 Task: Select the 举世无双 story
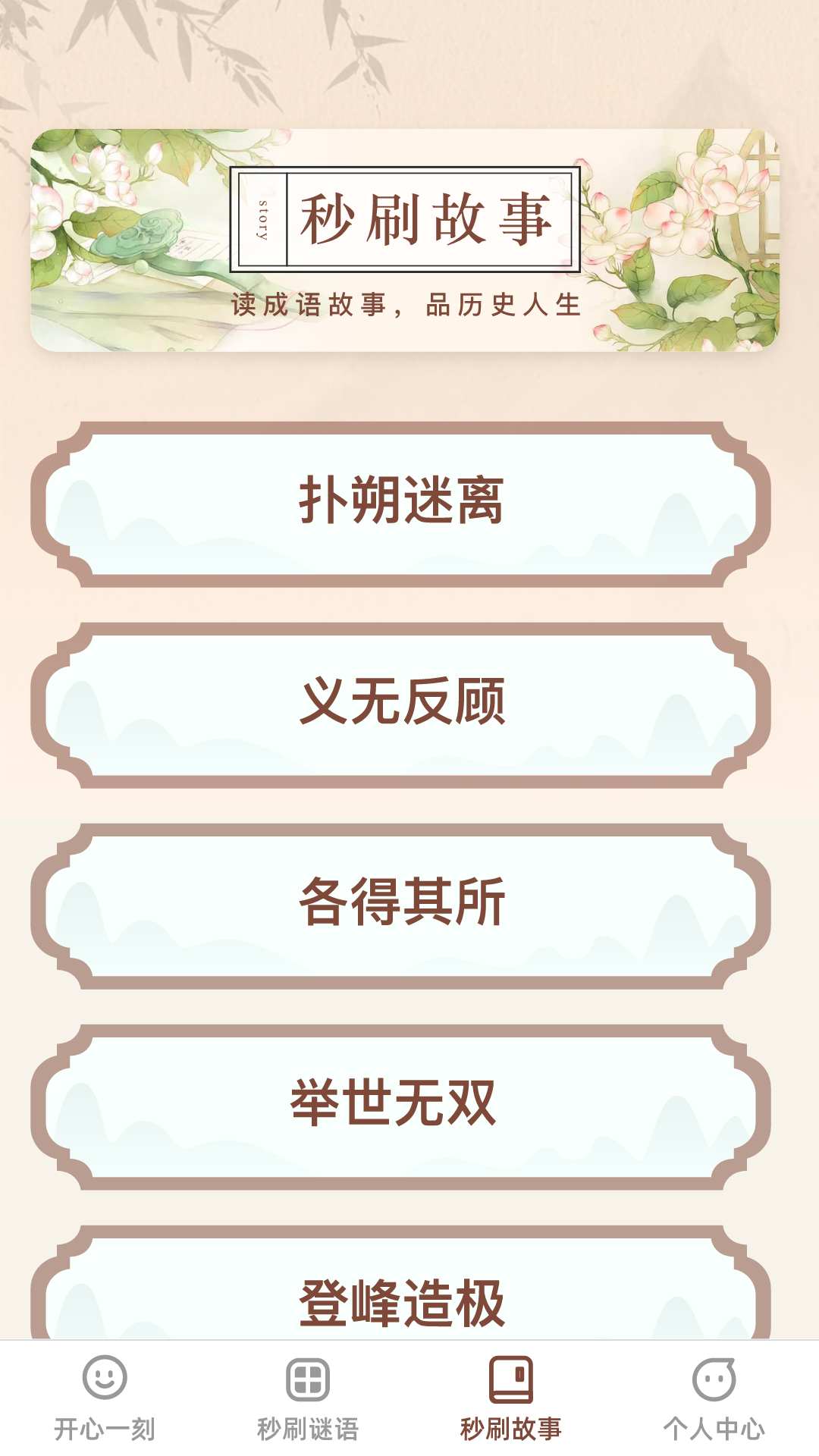tap(401, 1106)
